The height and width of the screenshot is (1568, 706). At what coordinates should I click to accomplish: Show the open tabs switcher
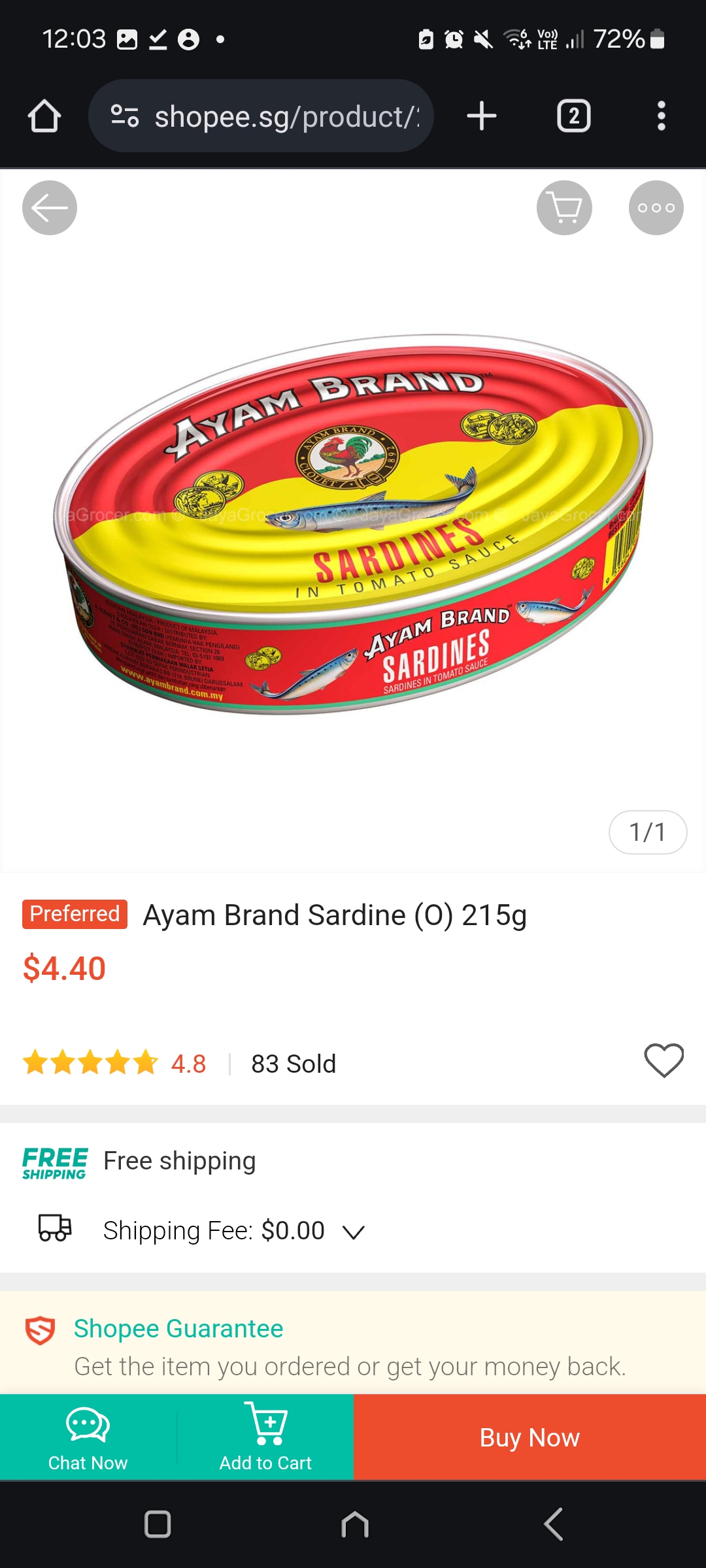573,116
